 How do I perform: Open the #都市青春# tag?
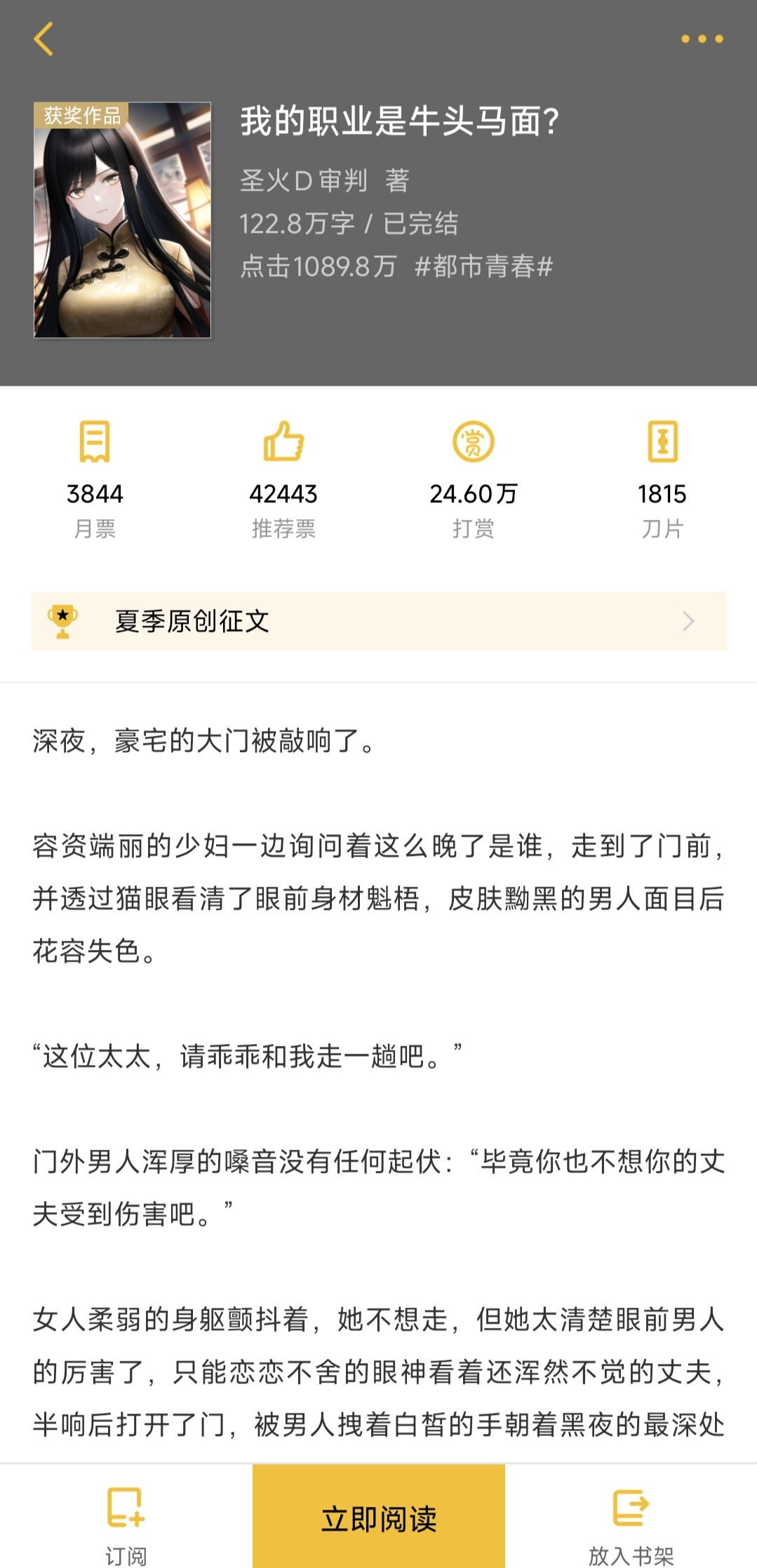click(x=483, y=267)
